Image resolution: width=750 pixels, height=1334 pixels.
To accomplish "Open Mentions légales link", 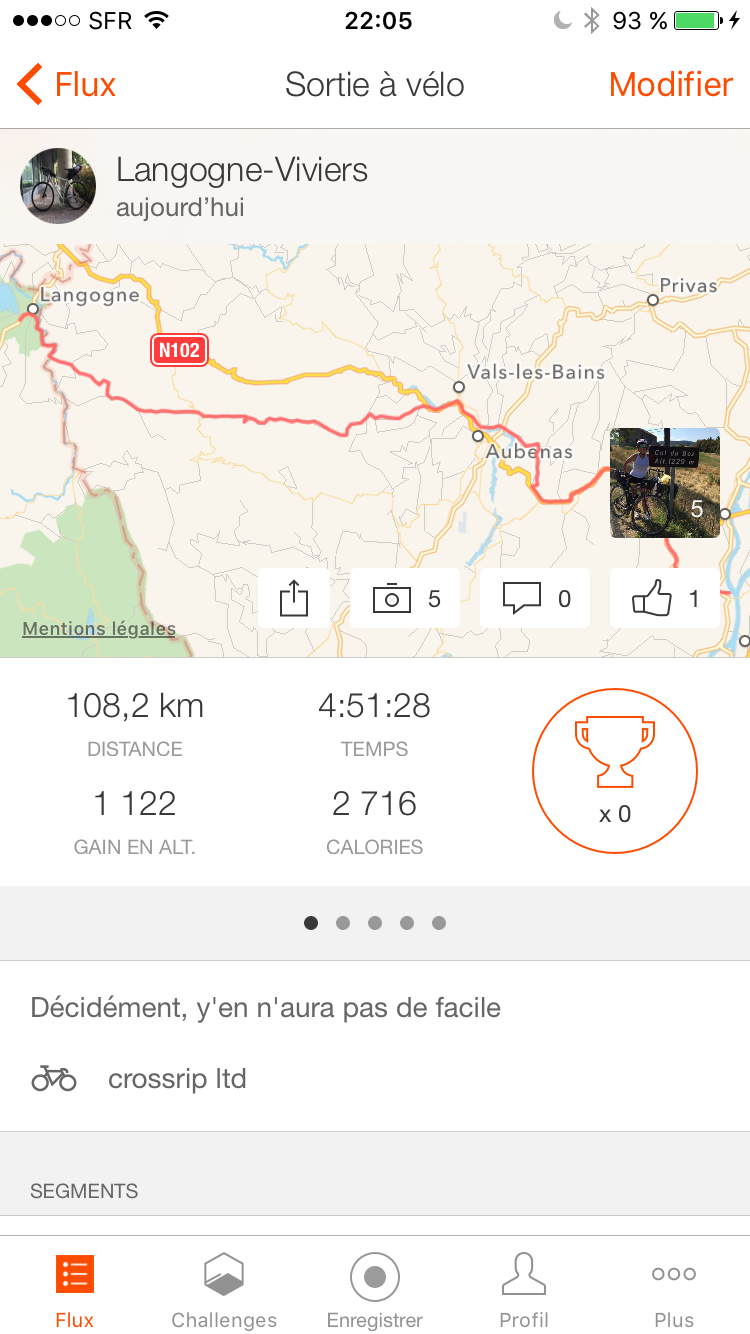I will 99,629.
